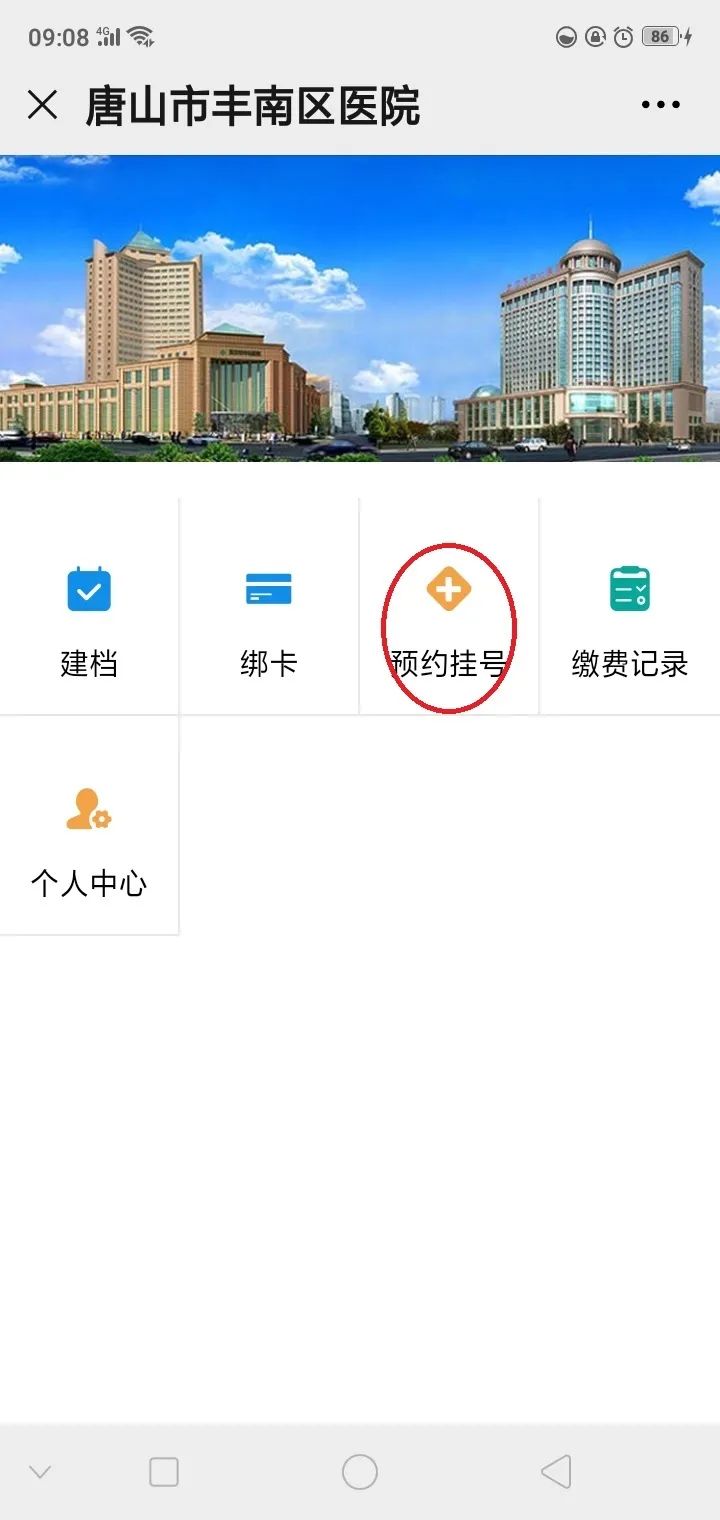
Task: Close the hospital mini program page
Action: click(x=42, y=105)
